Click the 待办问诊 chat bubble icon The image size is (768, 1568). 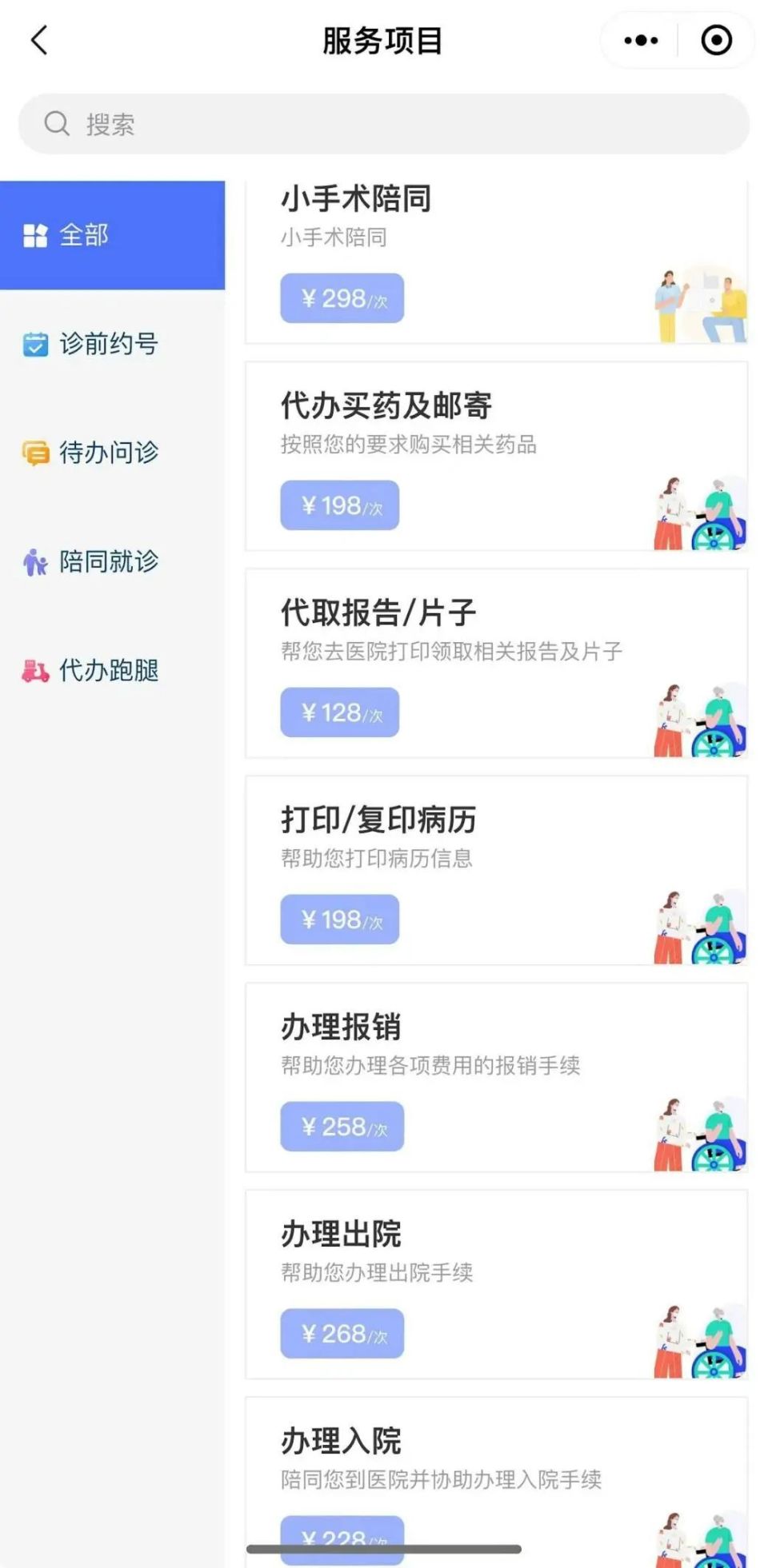pos(34,453)
